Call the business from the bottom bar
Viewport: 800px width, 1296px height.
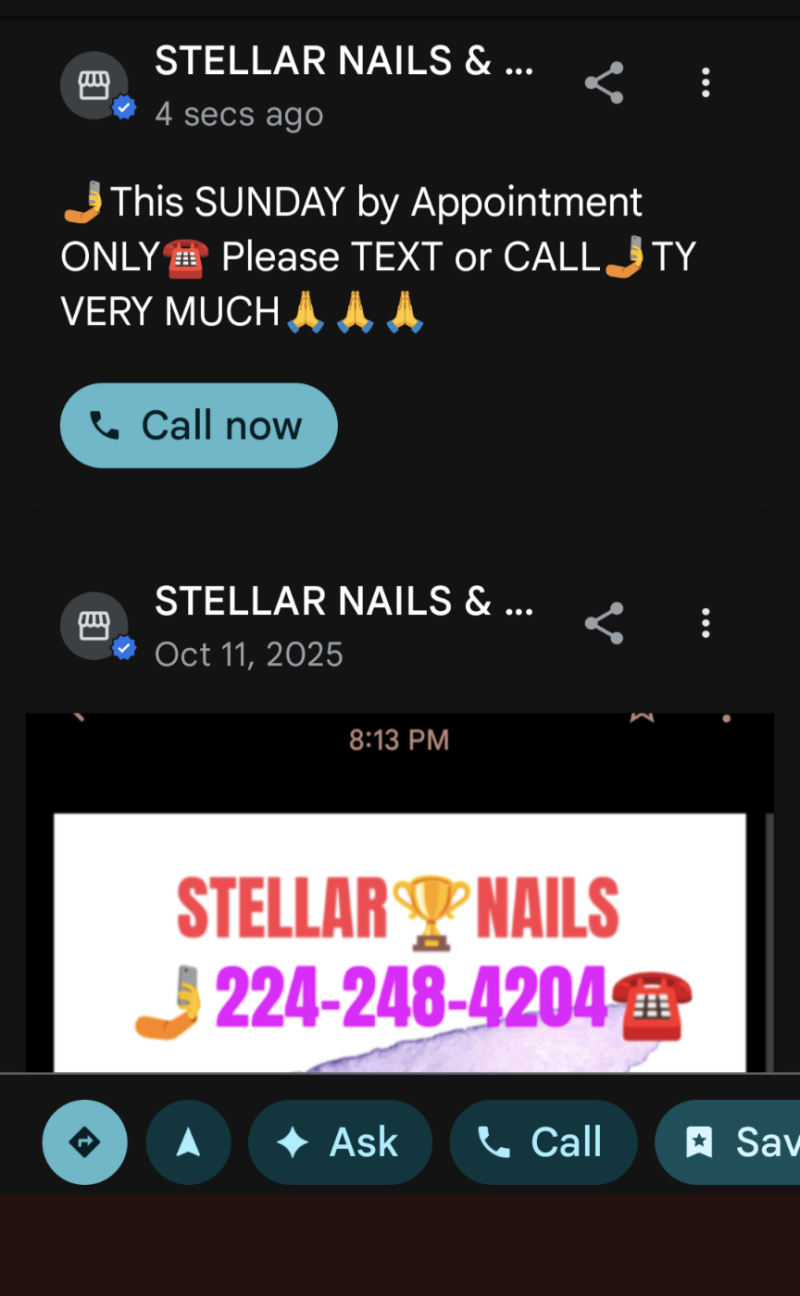[543, 1142]
